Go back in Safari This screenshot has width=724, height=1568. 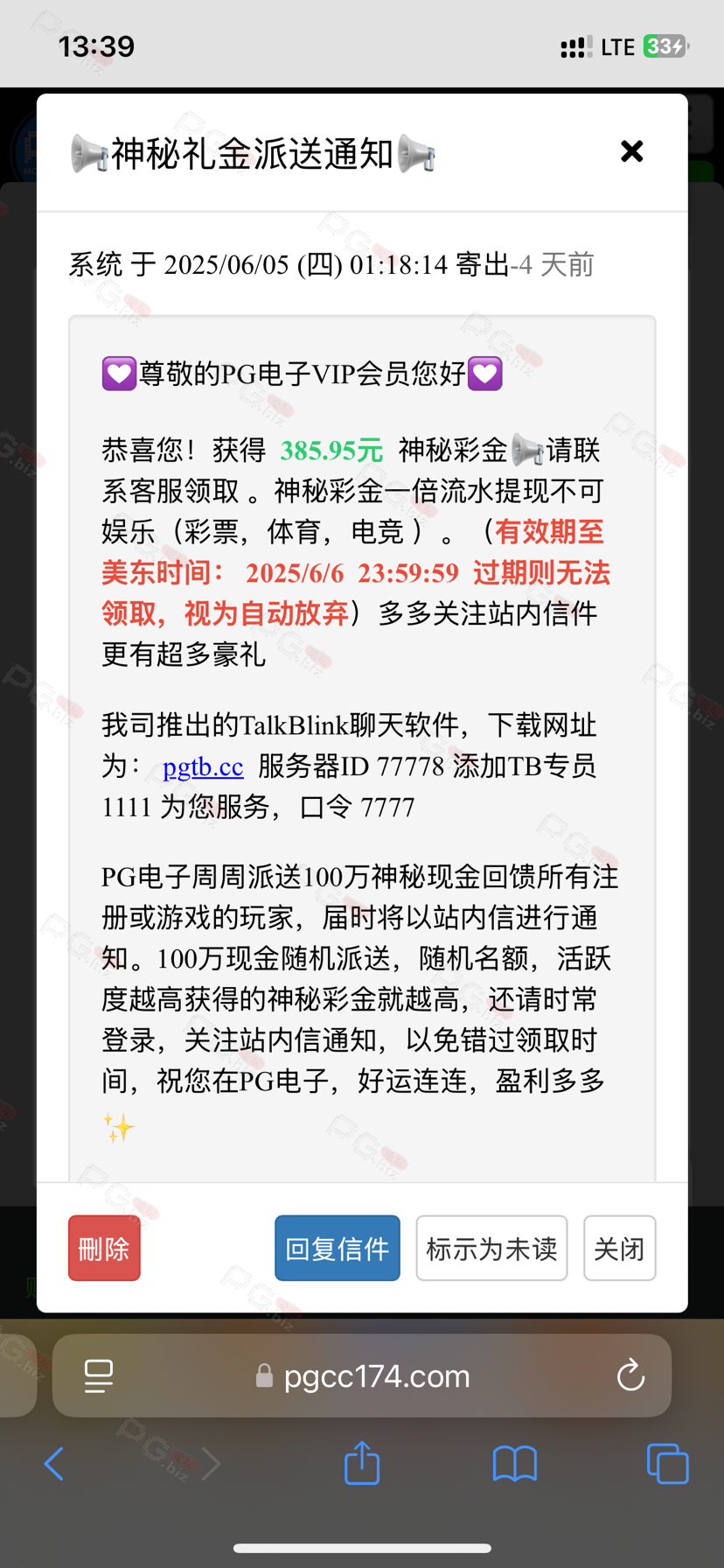point(54,1463)
